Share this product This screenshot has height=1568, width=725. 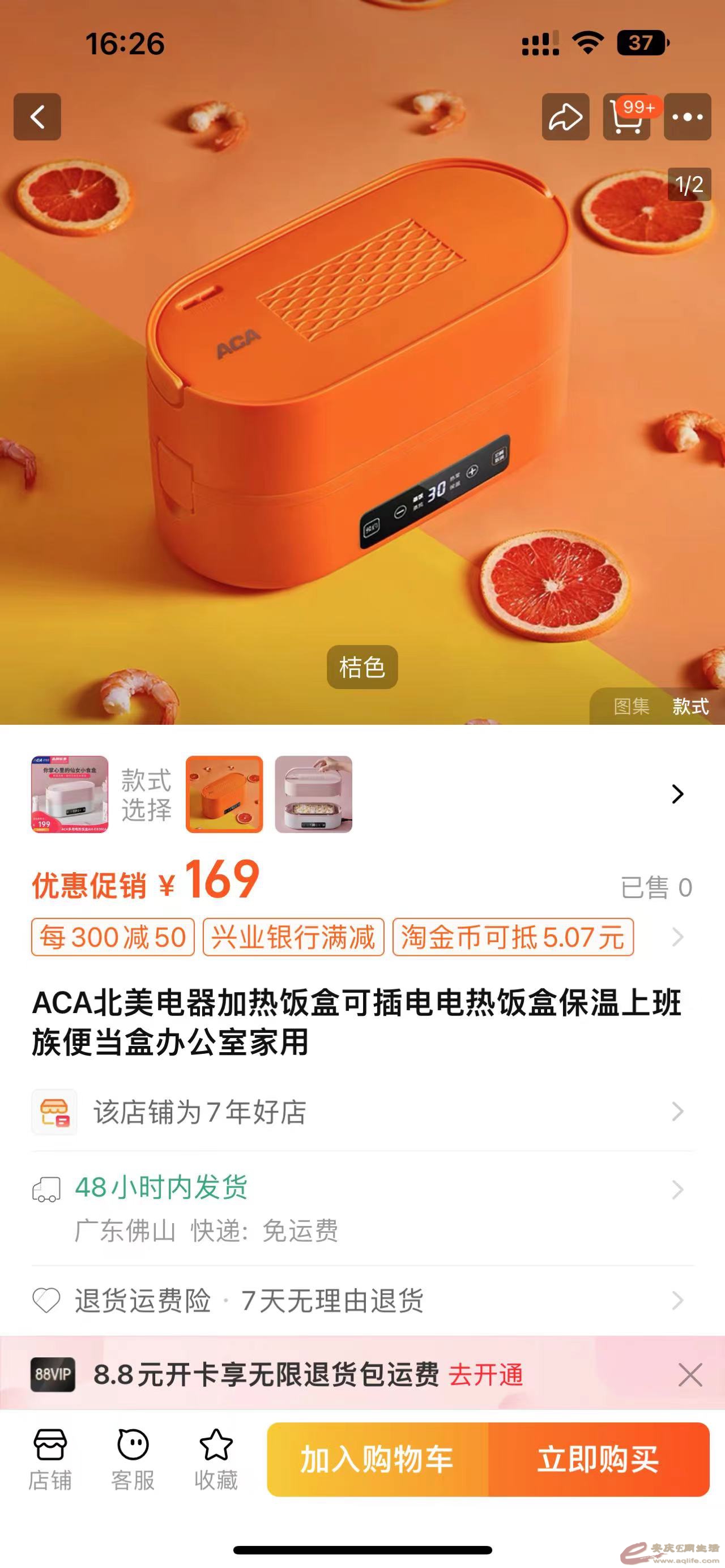point(565,117)
